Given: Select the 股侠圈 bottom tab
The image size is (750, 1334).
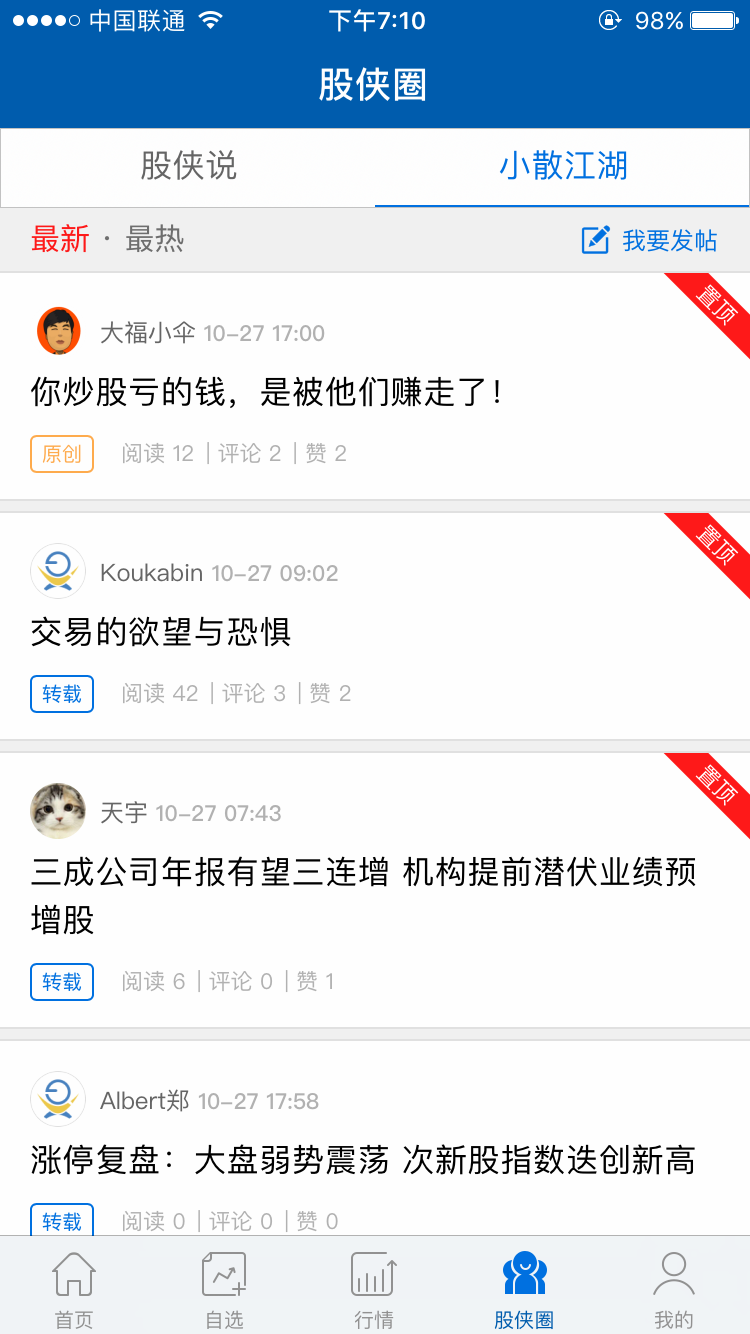Looking at the screenshot, I should pyautogui.click(x=524, y=1289).
